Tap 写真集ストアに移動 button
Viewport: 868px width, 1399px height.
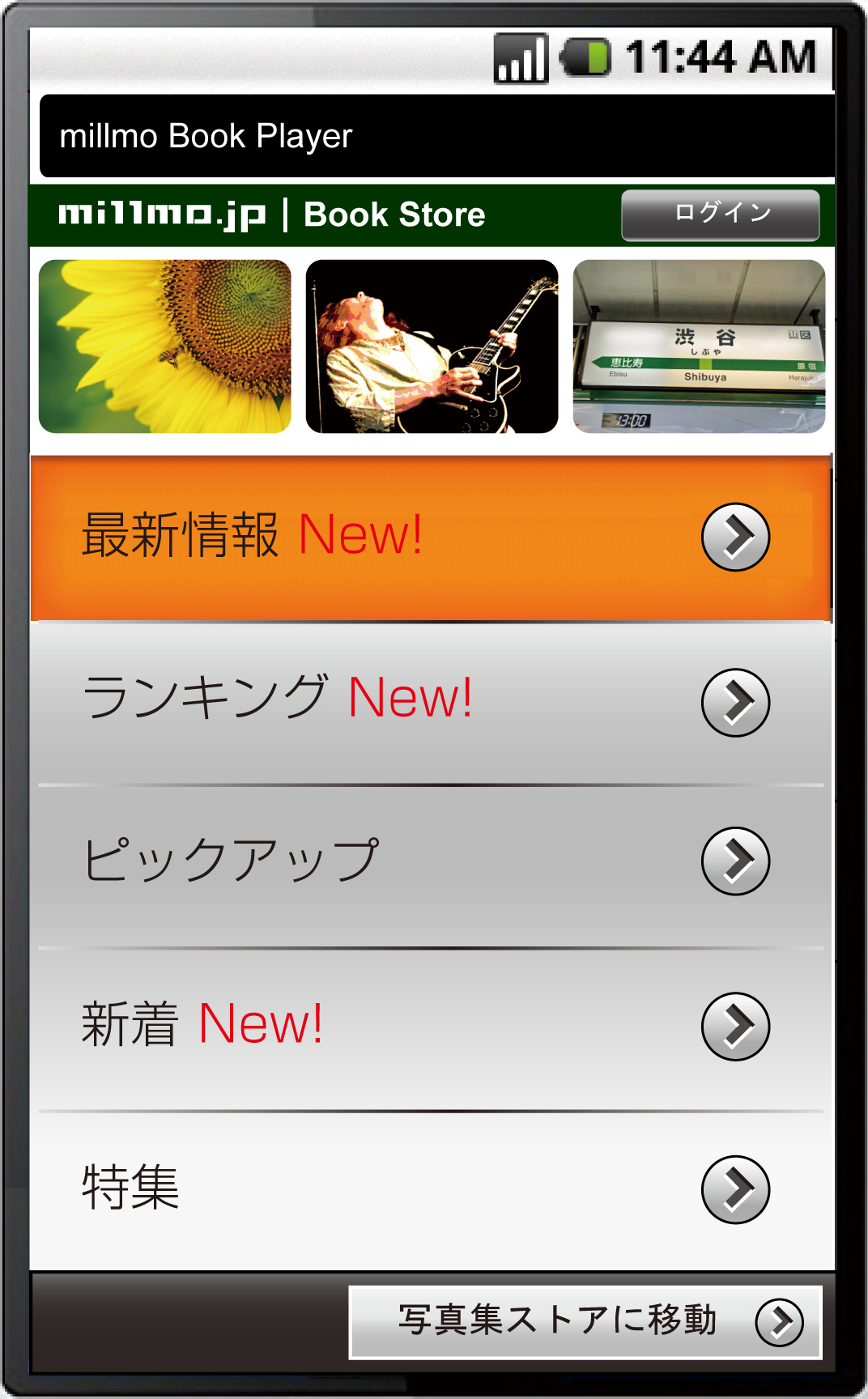[585, 1322]
